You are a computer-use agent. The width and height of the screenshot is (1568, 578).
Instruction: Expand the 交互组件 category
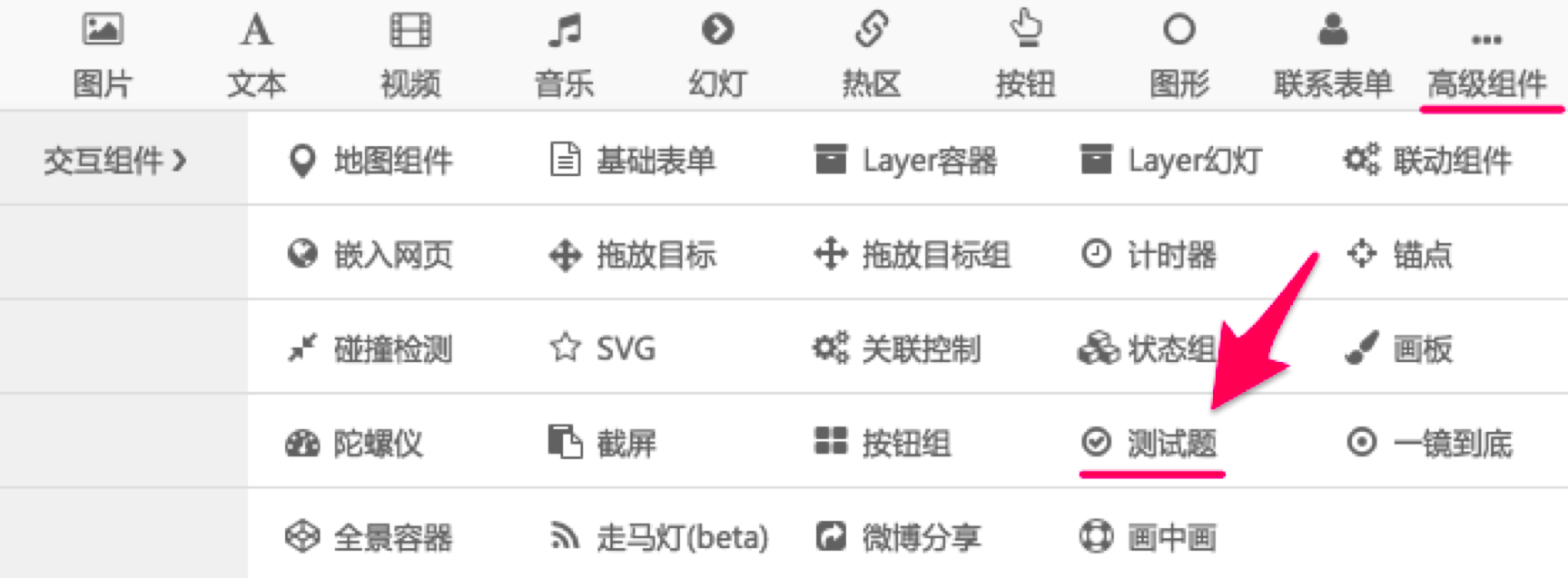point(115,161)
